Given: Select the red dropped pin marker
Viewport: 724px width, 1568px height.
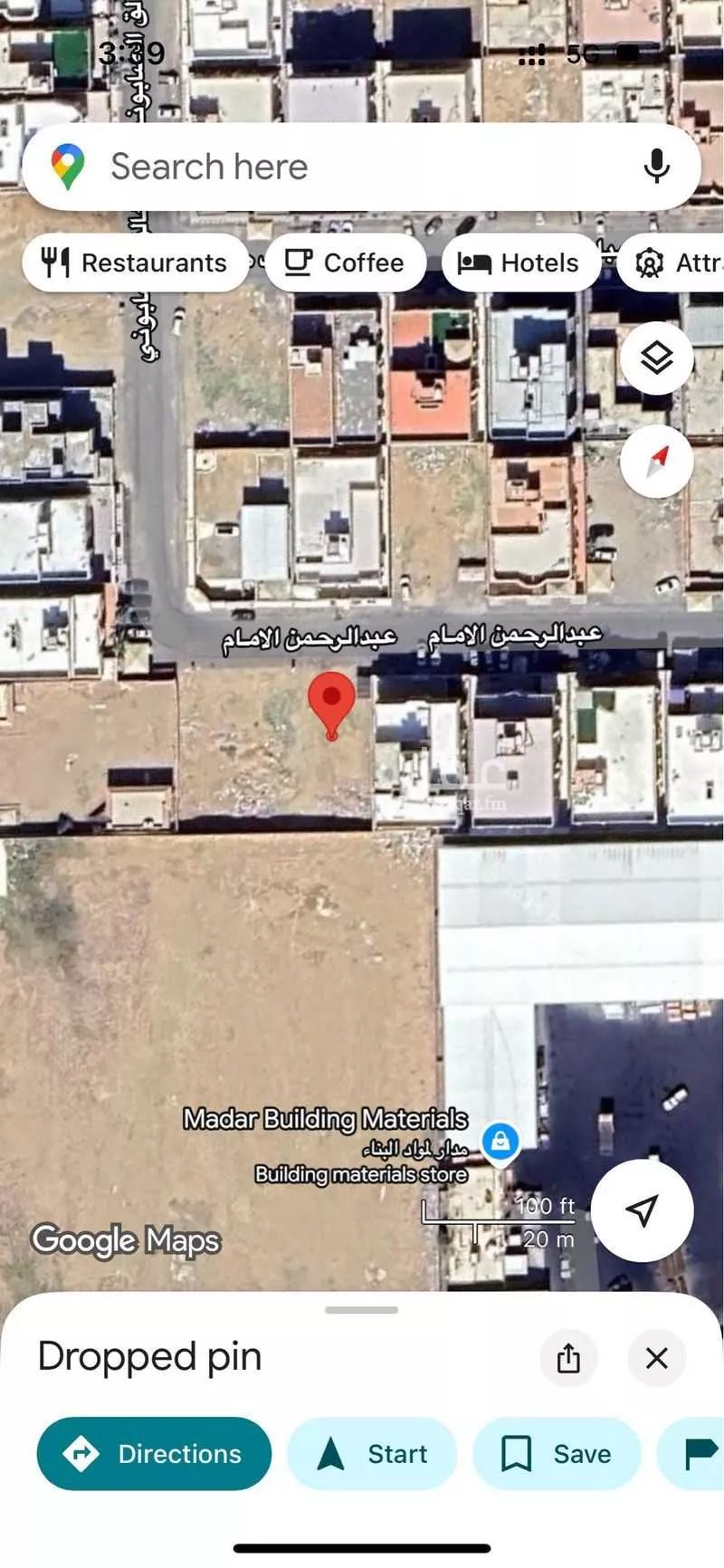Looking at the screenshot, I should click(x=331, y=701).
